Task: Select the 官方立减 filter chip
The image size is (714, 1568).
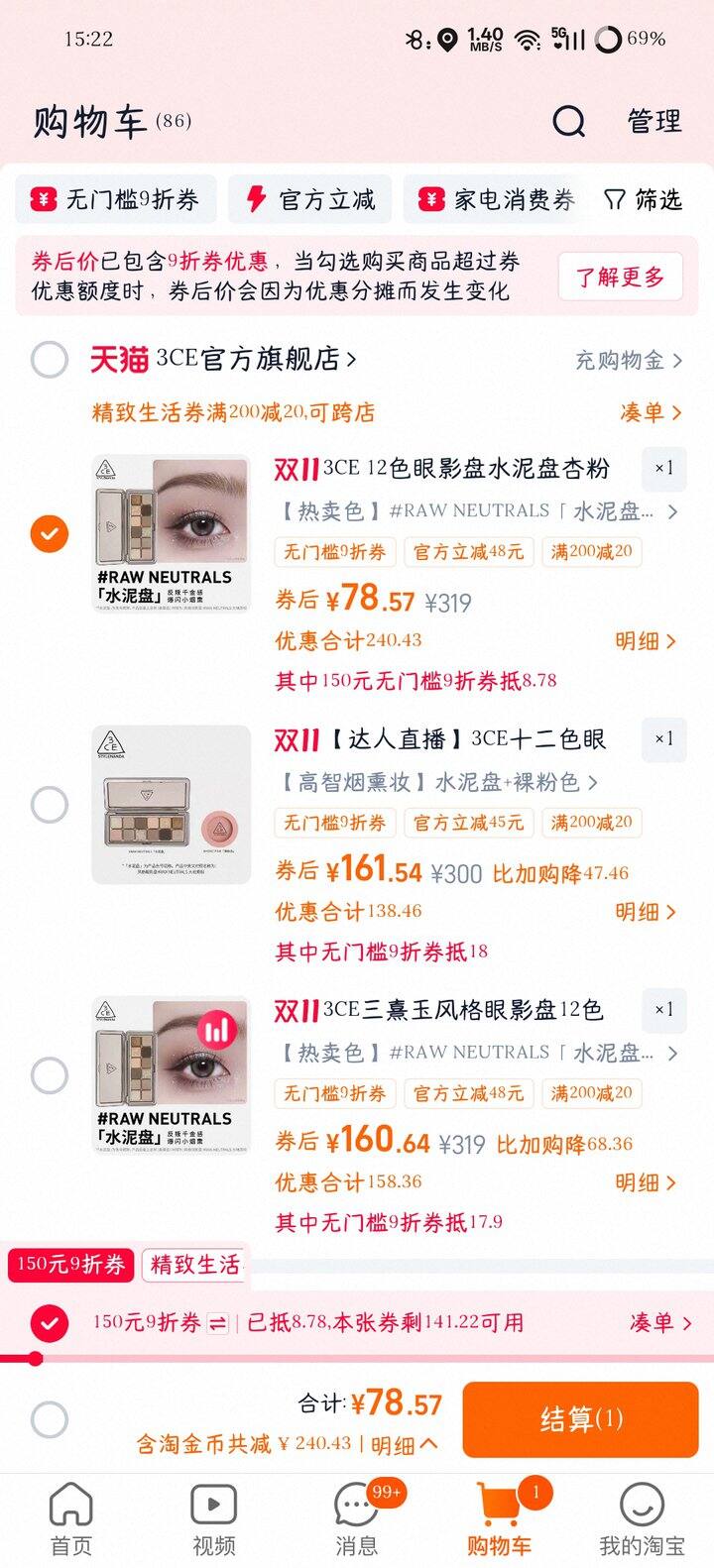Action: (310, 200)
